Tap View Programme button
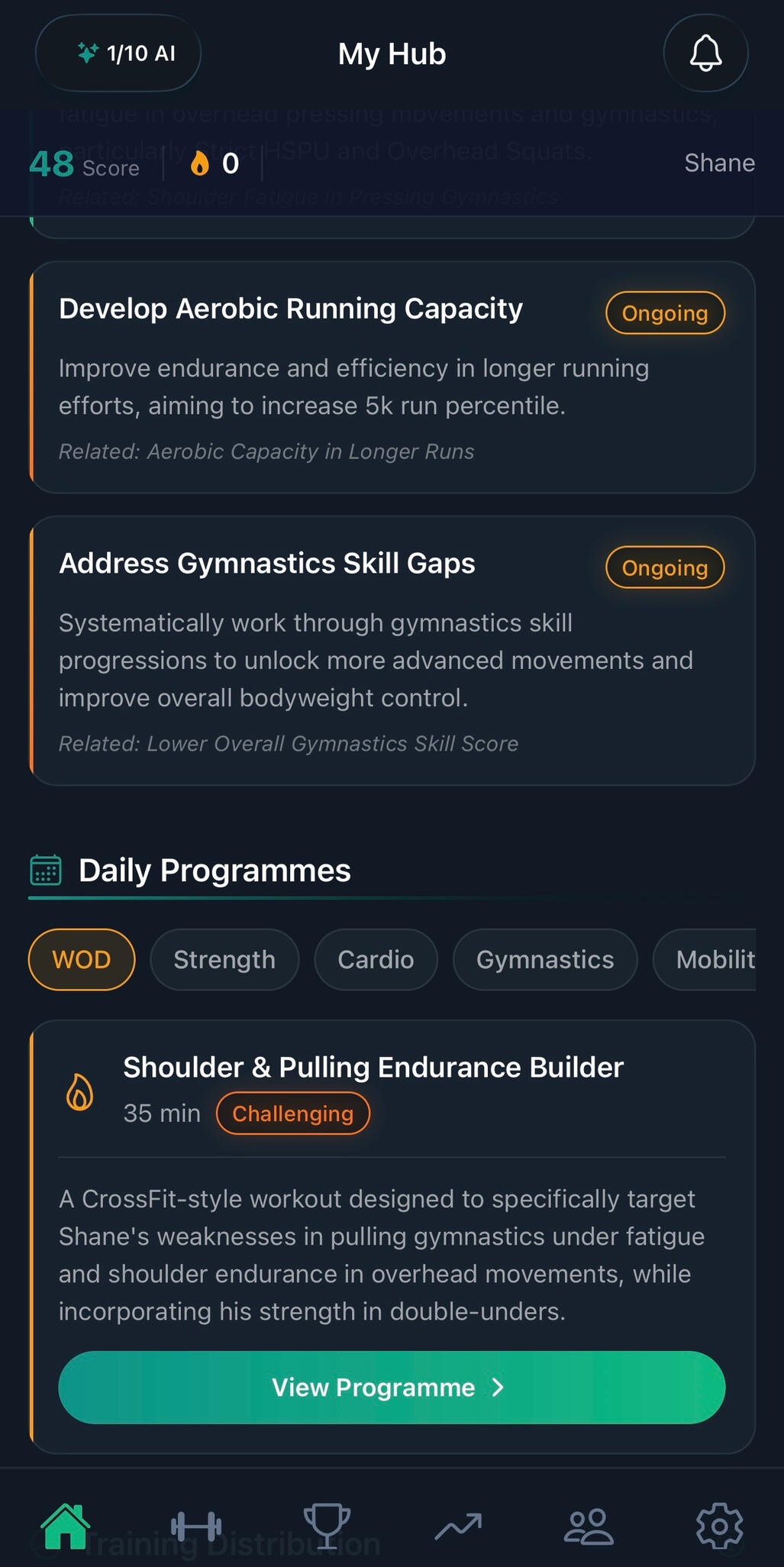The height and width of the screenshot is (1567, 784). pyautogui.click(x=392, y=1387)
